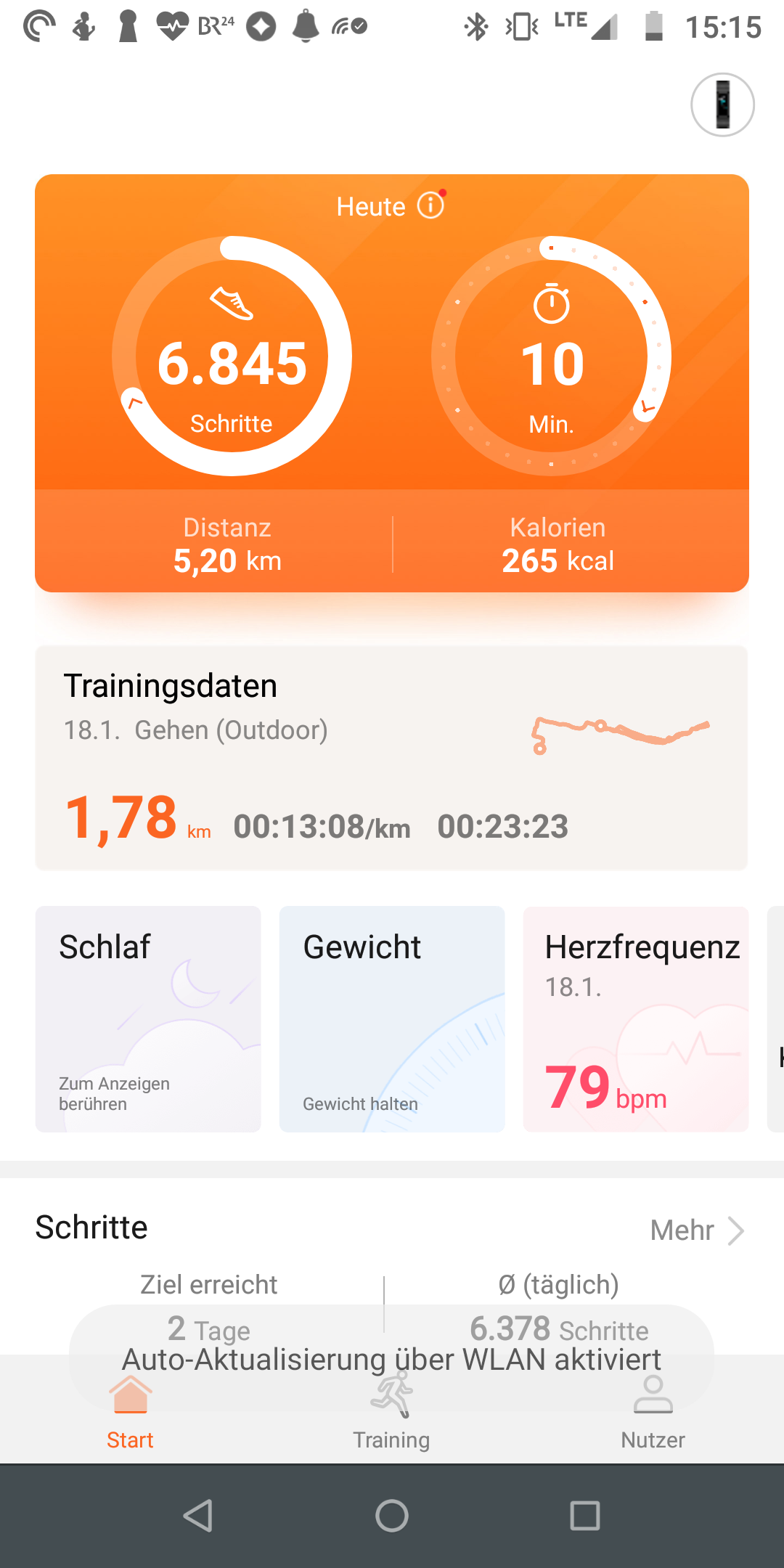This screenshot has width=784, height=1568.
Task: Open the 10 Min. activity ring
Action: (552, 356)
